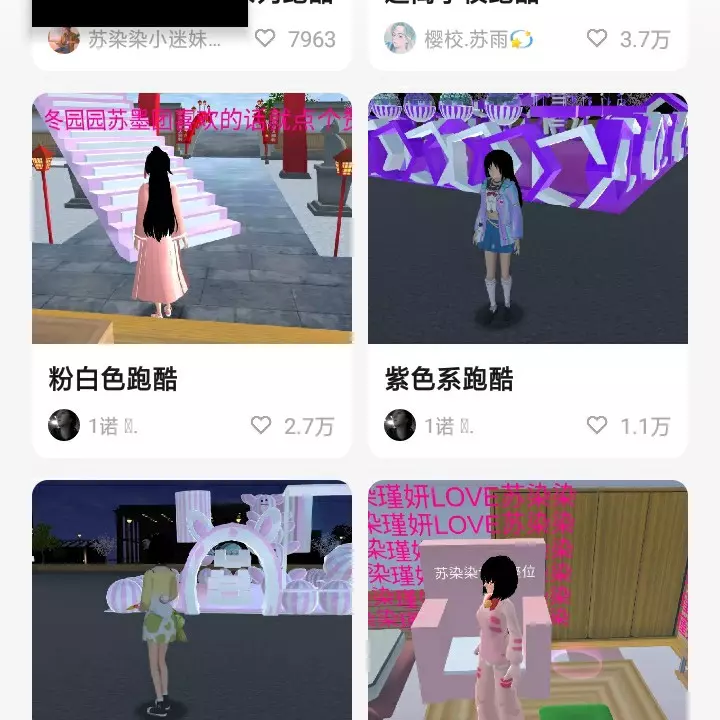The height and width of the screenshot is (720, 720).
Task: Like the post by 樱校.苏雨
Action: (597, 39)
